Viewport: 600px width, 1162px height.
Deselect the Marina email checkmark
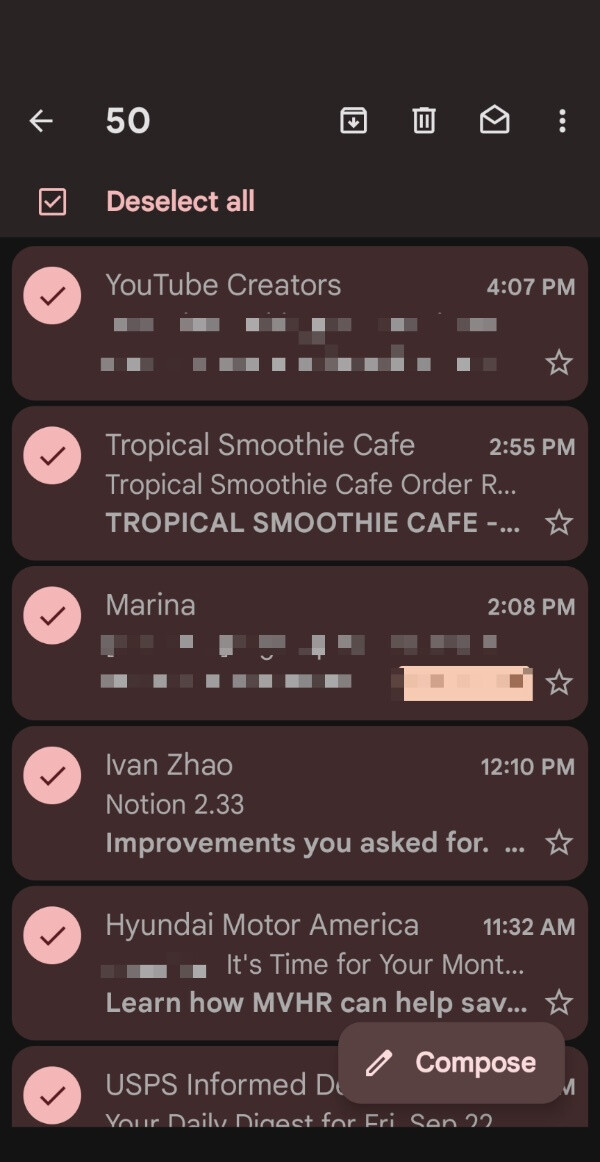(52, 616)
